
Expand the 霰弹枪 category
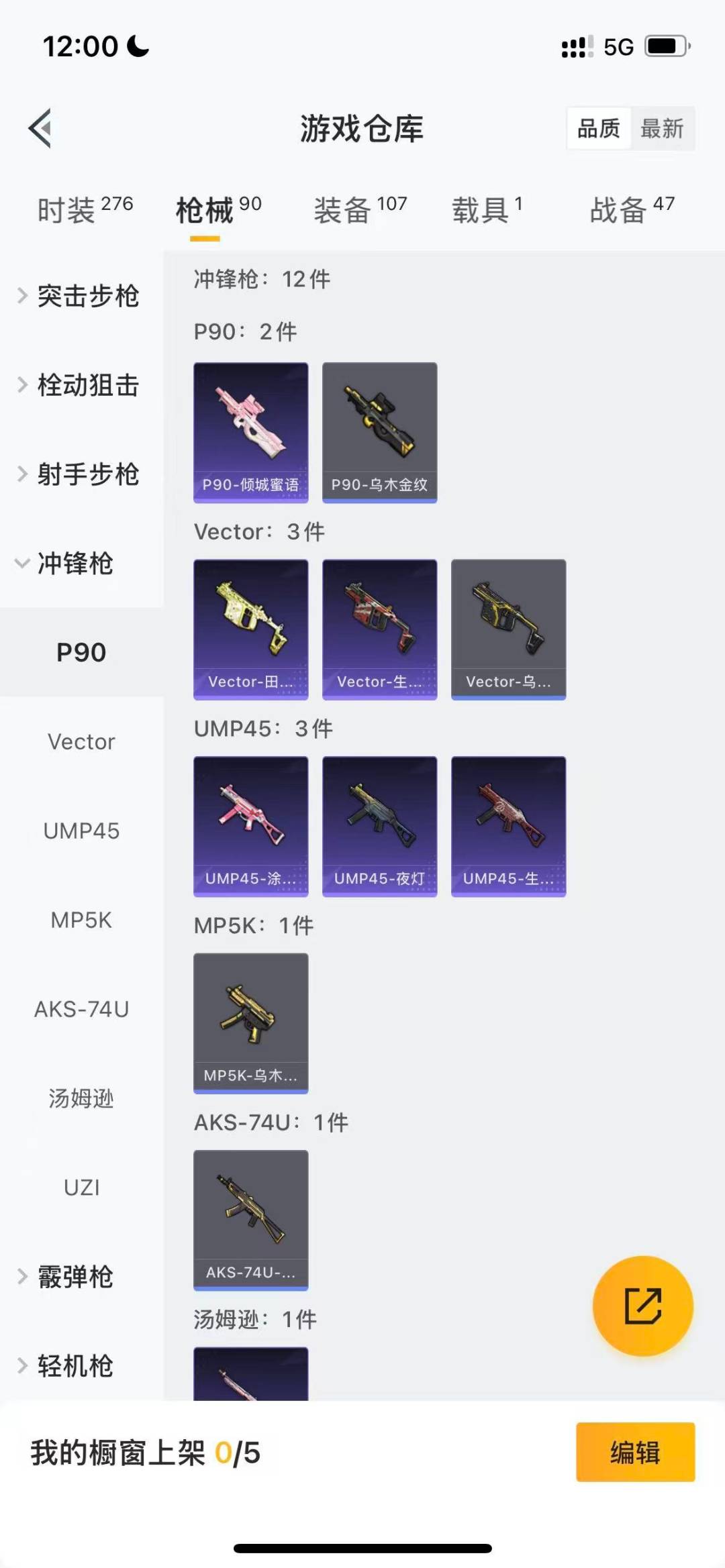77,1275
